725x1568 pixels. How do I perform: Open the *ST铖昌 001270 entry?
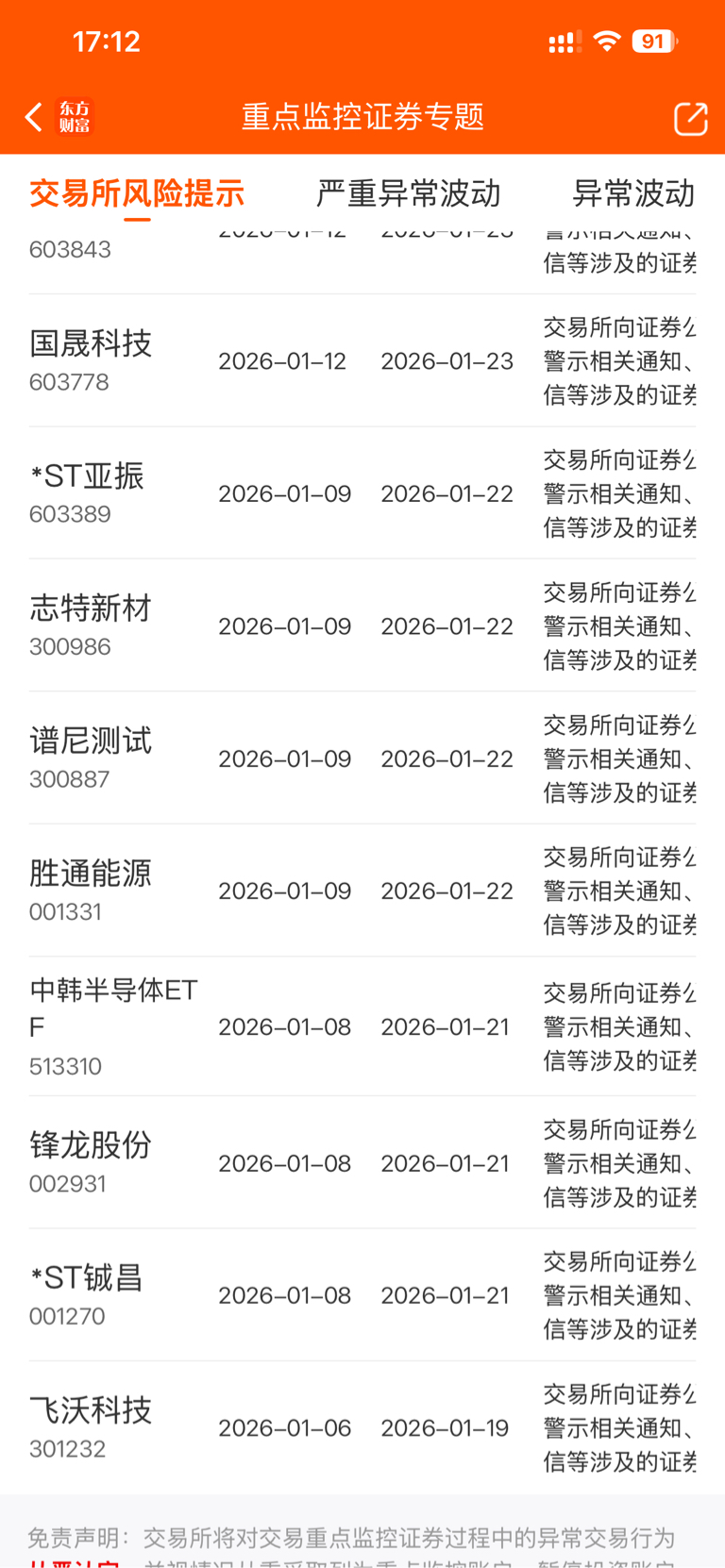click(362, 1294)
